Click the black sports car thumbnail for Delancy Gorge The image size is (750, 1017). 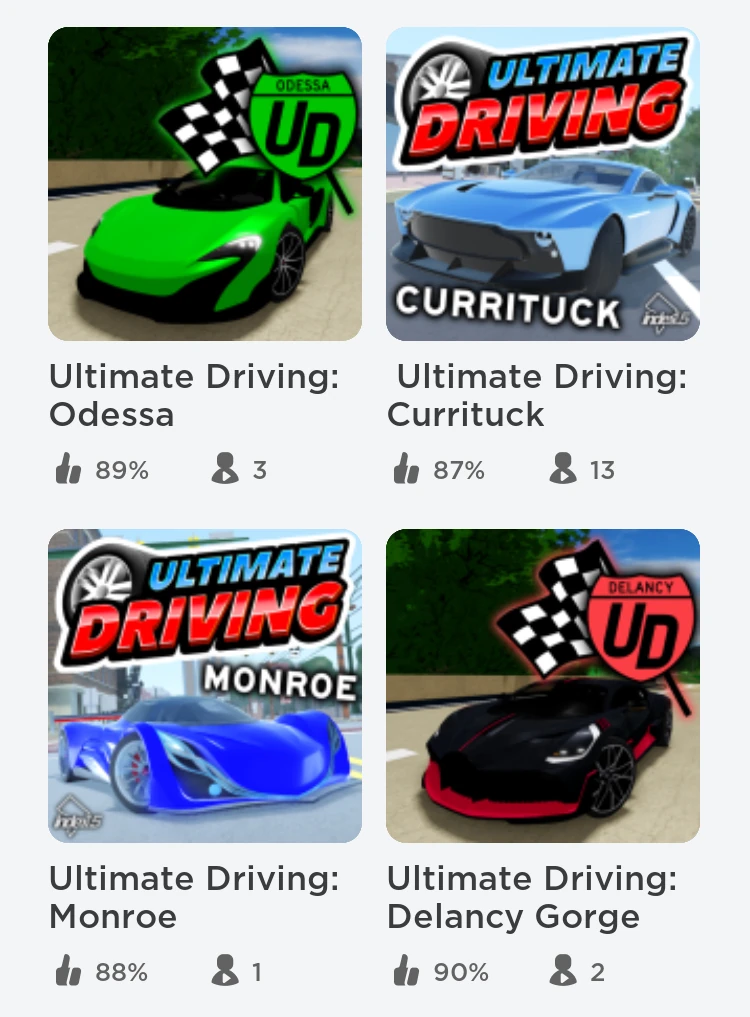point(542,685)
